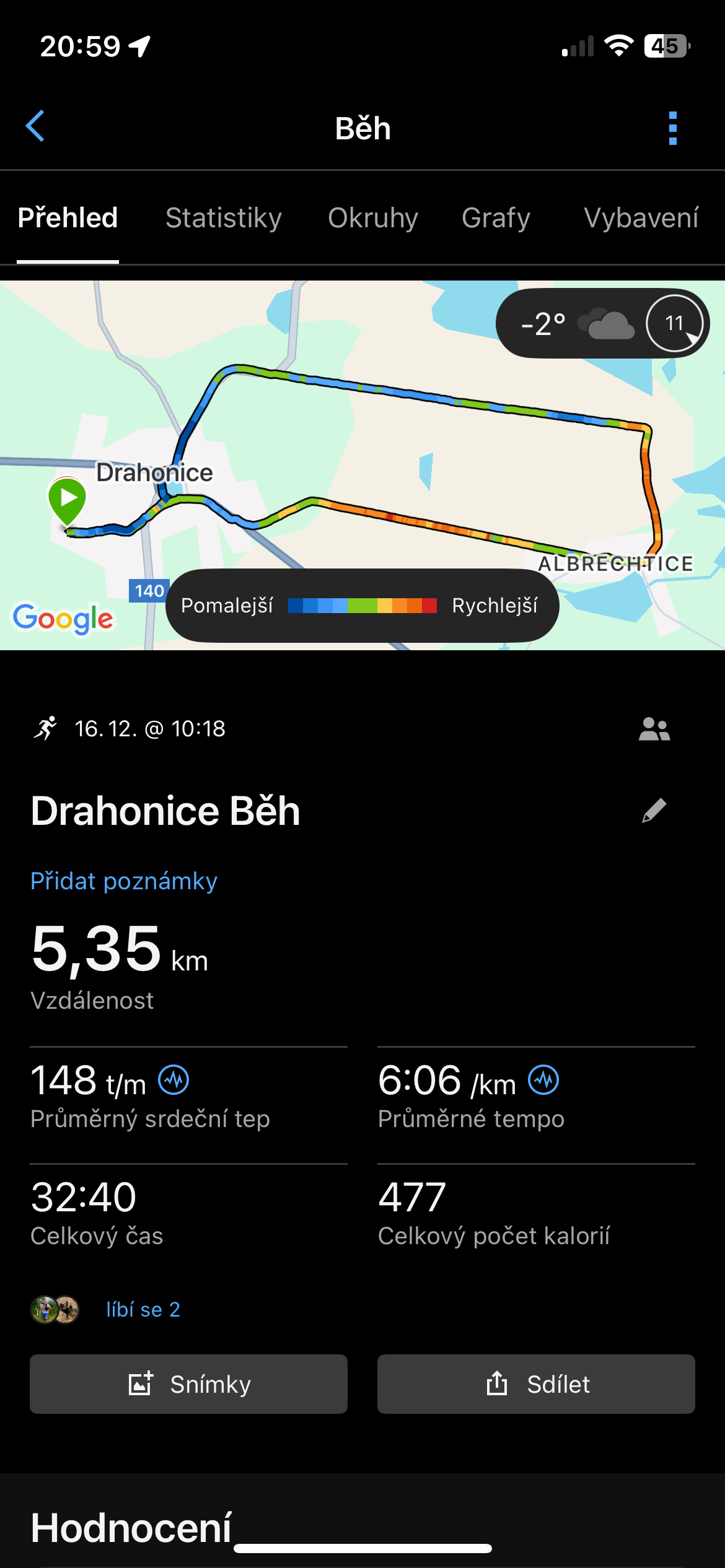Select the Vybavení tab
This screenshot has width=725, height=1568.
(x=641, y=218)
